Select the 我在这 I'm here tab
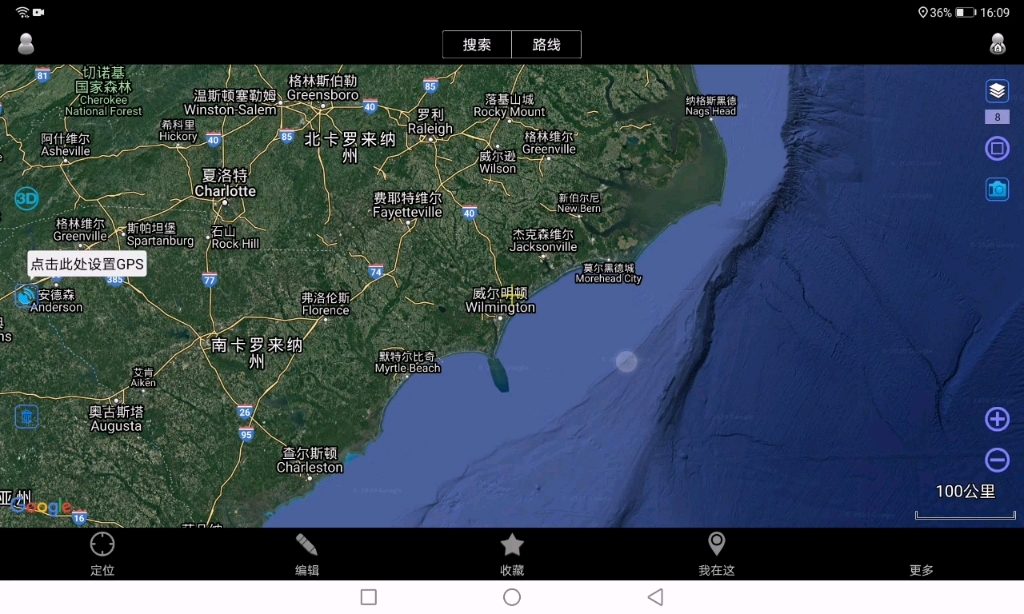Image resolution: width=1024 pixels, height=614 pixels. 716,554
